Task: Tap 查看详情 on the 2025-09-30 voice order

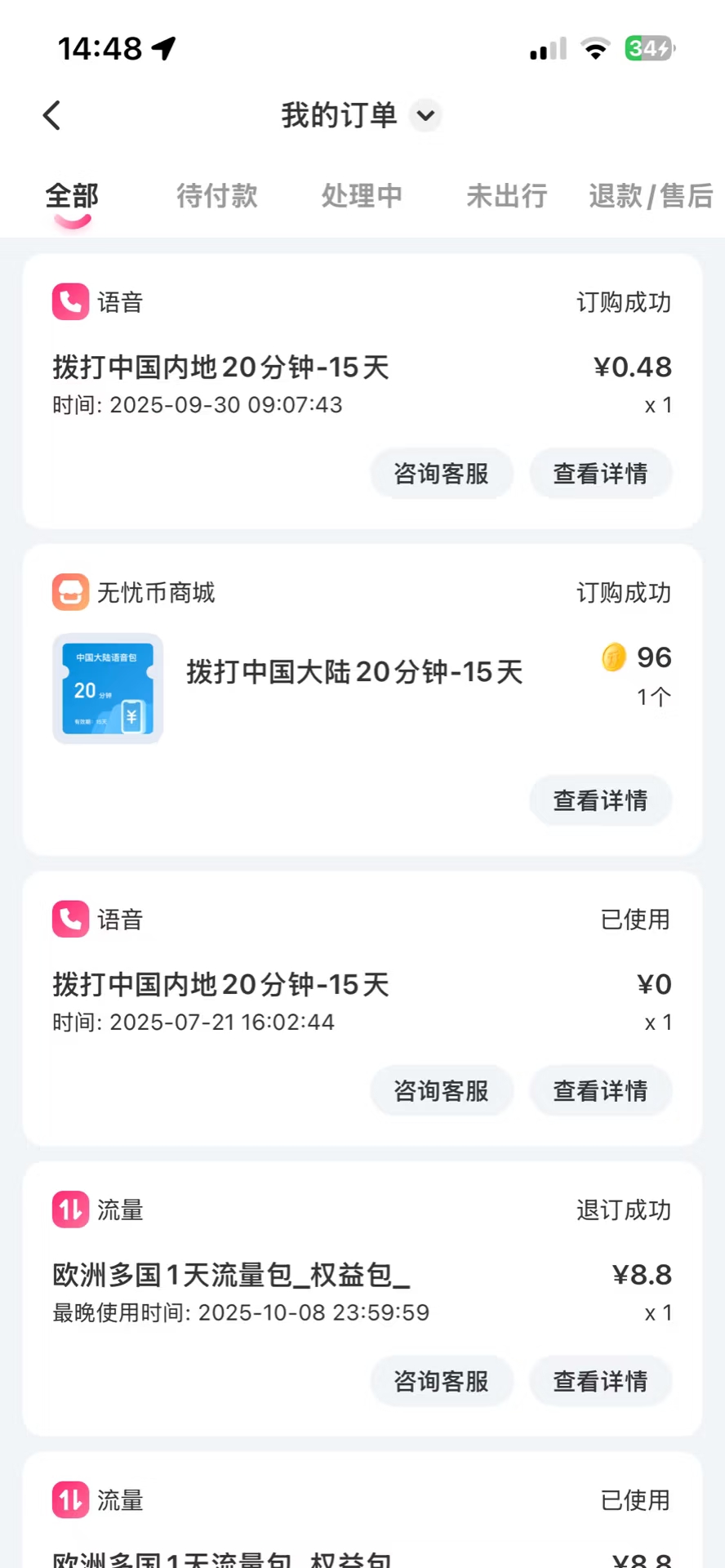Action: click(600, 474)
